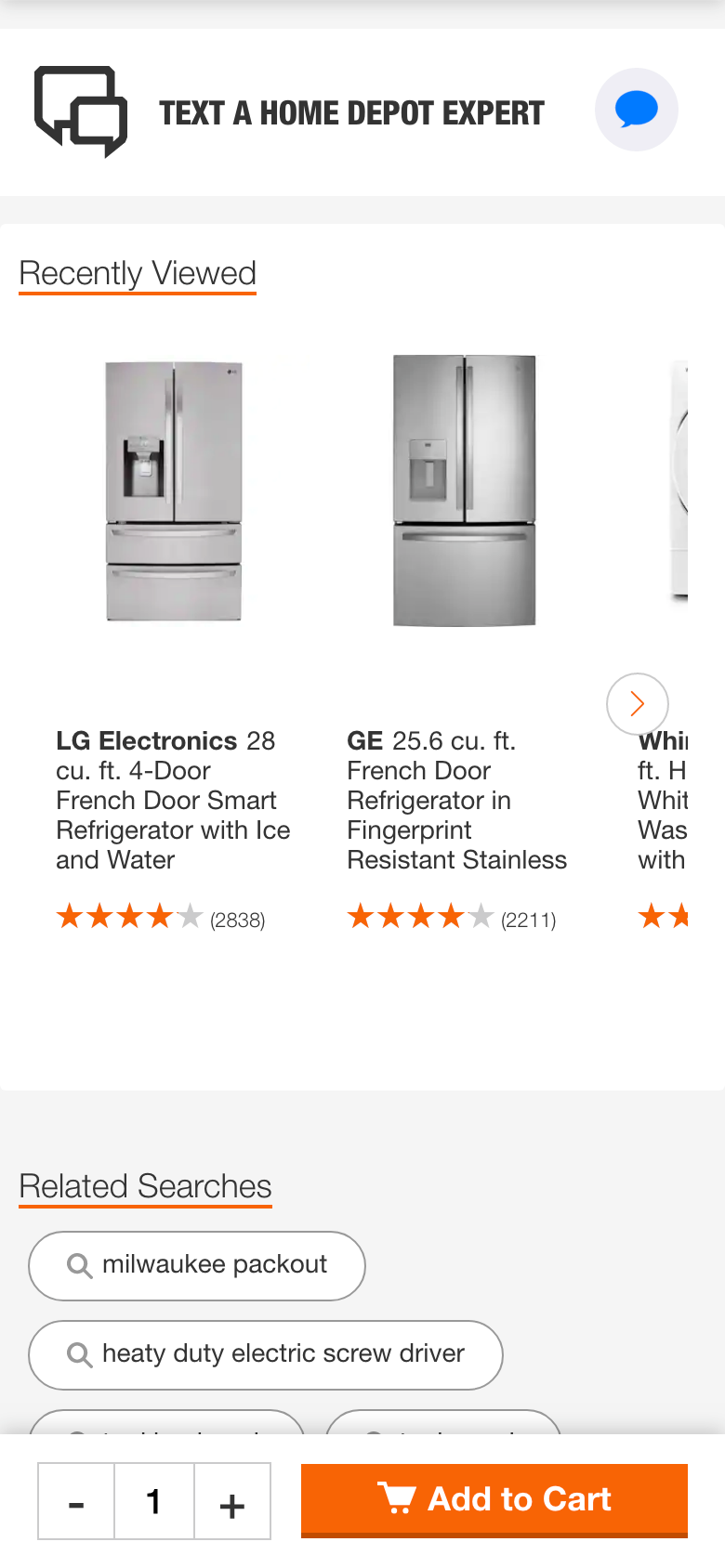The height and width of the screenshot is (1568, 725).
Task: Add the item to cart
Action: click(494, 1499)
